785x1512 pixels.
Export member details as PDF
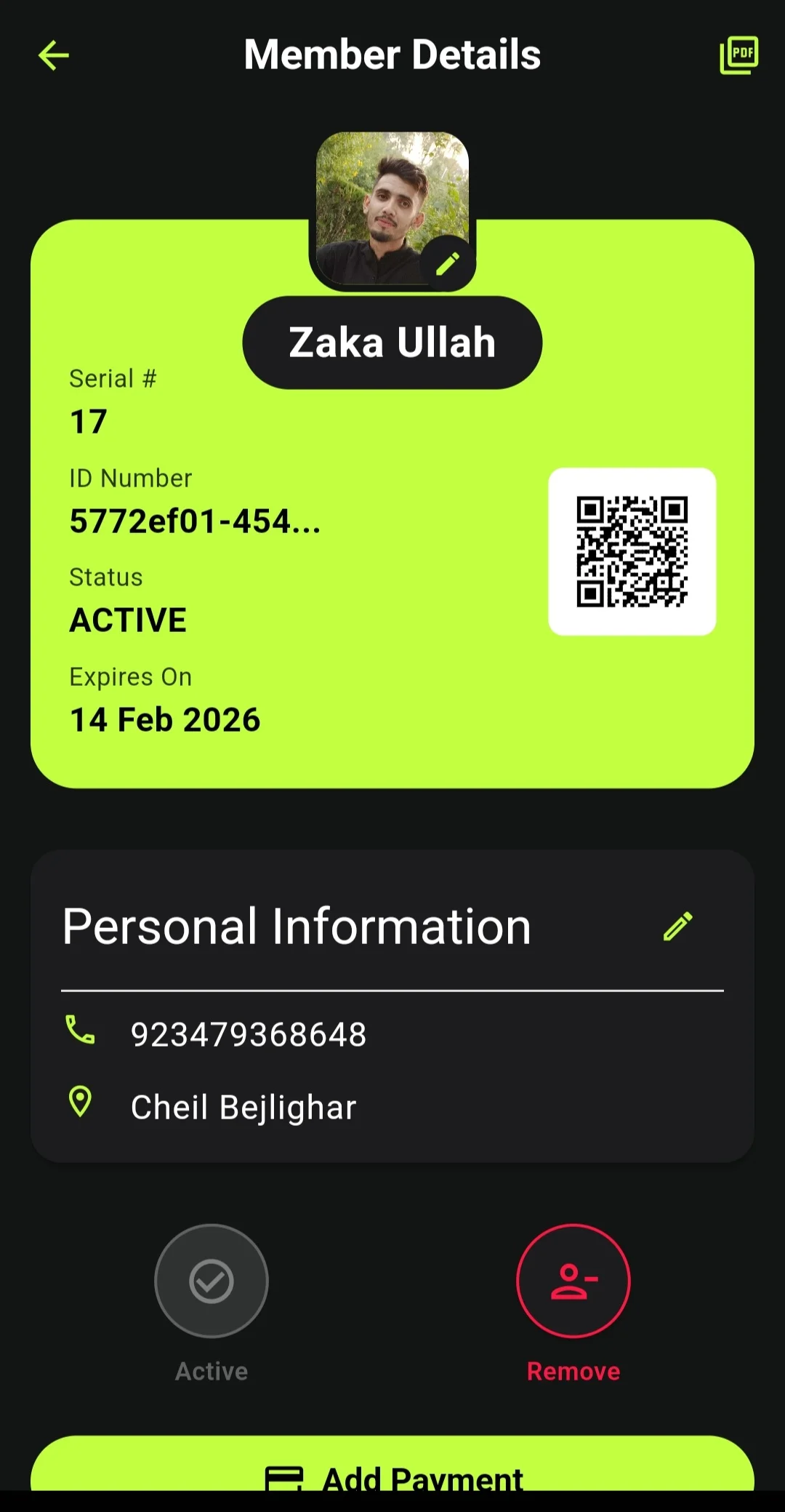tap(738, 55)
